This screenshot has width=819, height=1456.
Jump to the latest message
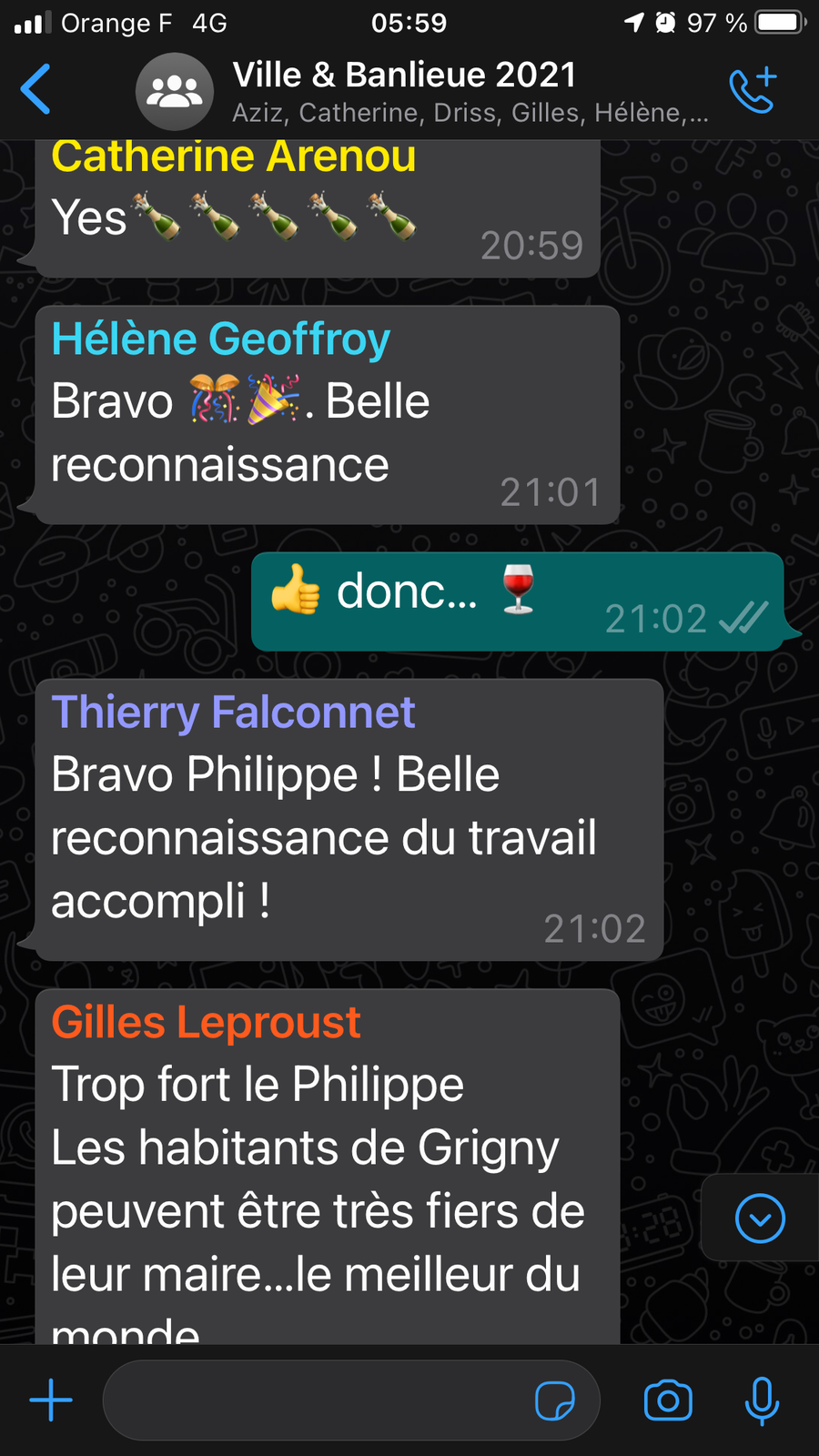click(760, 1218)
